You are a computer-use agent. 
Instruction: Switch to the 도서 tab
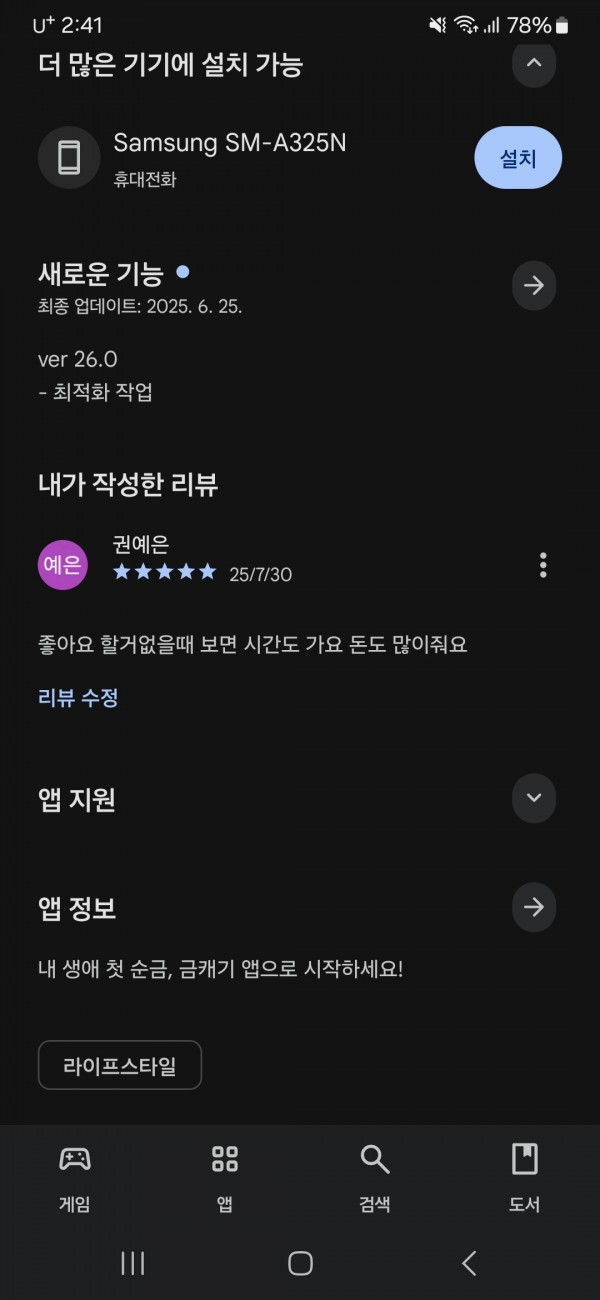(x=525, y=1178)
